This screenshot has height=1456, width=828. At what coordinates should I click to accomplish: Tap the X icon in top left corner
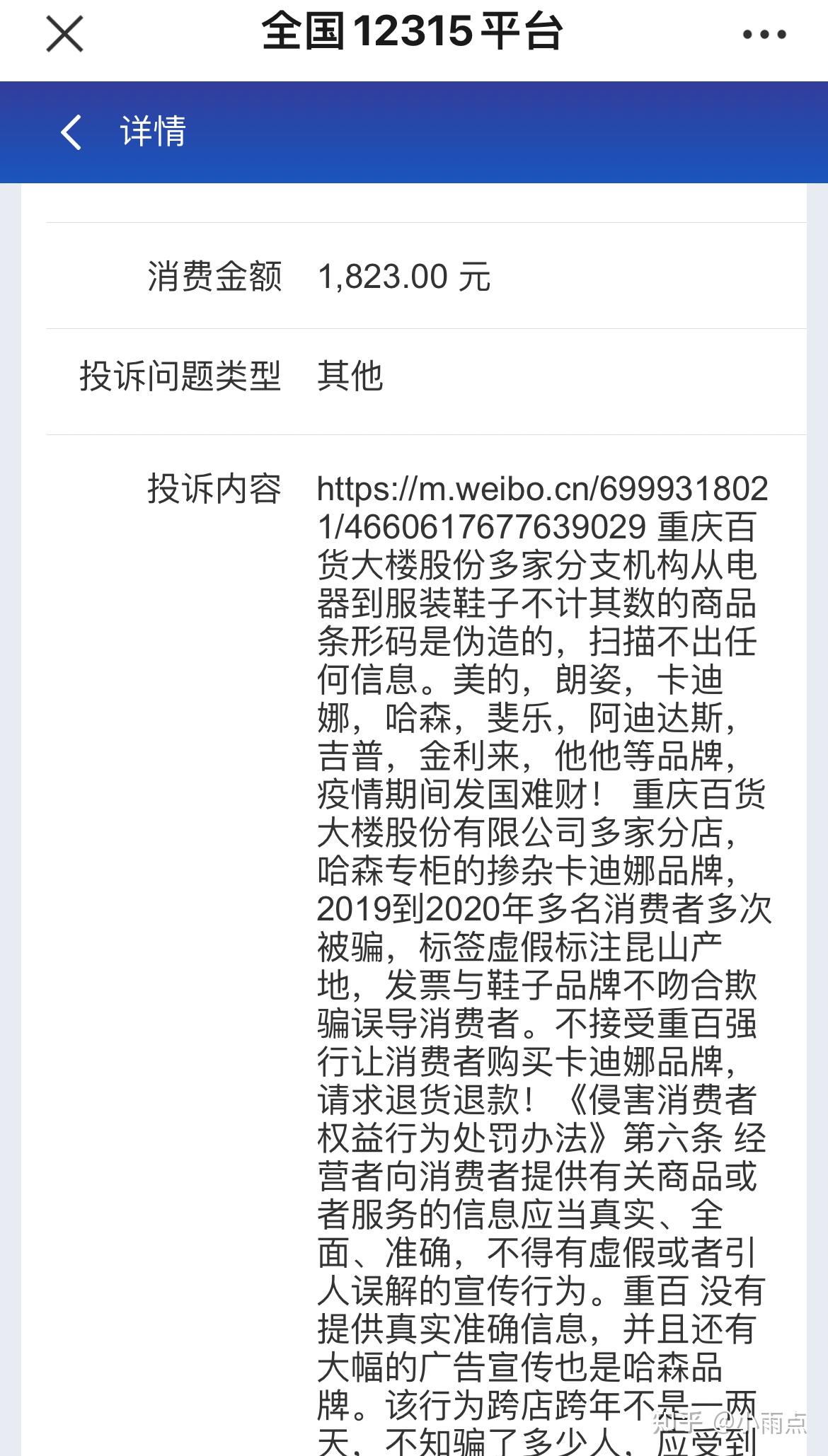pyautogui.click(x=64, y=34)
